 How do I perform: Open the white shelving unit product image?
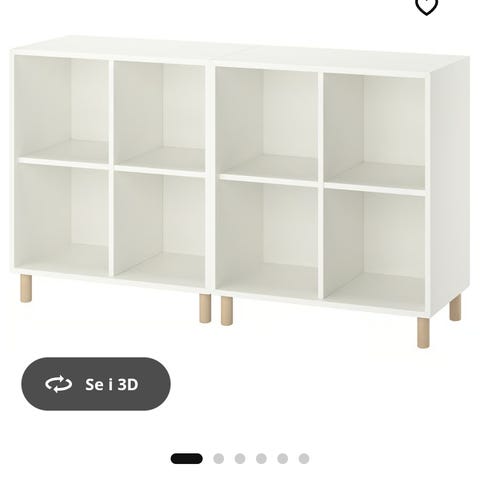(240, 192)
